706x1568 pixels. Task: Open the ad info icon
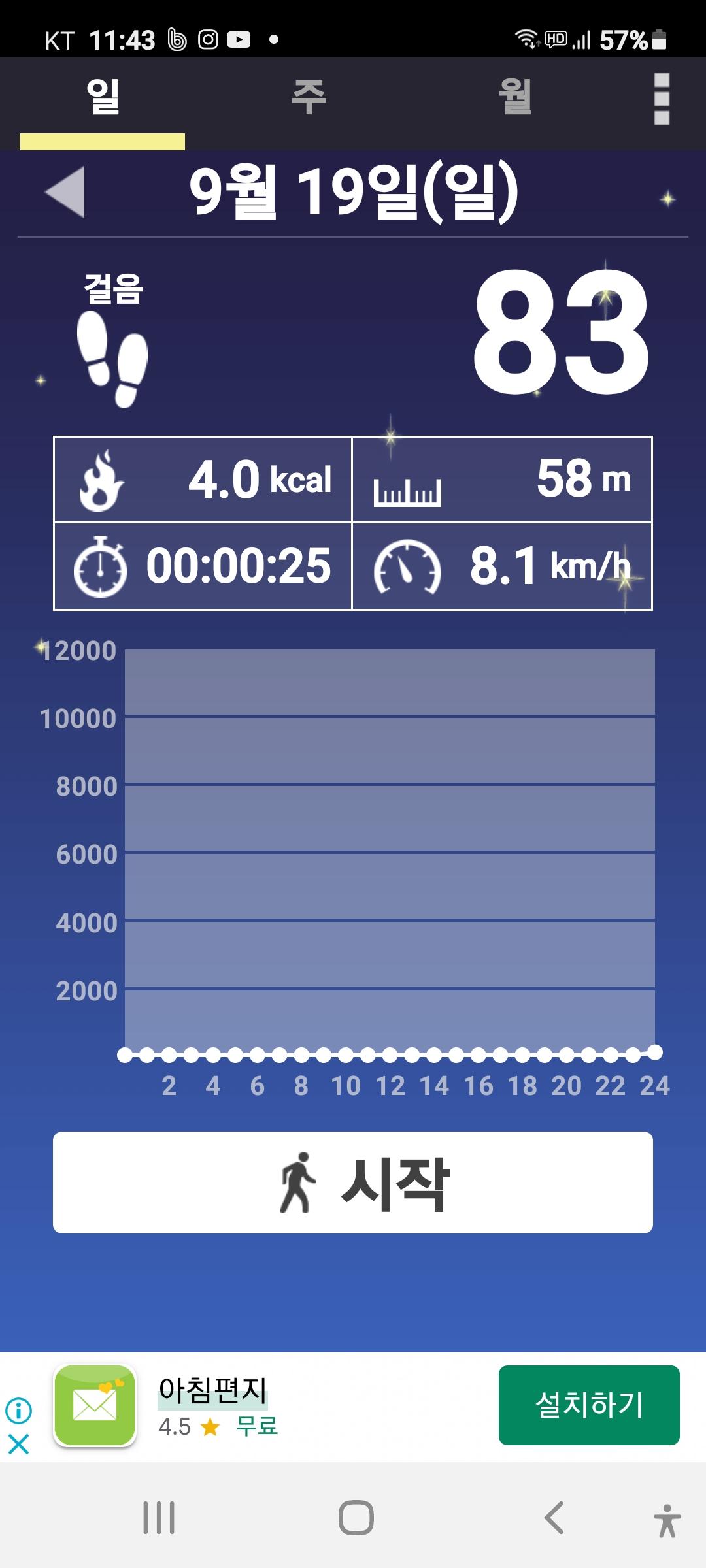(x=18, y=1411)
